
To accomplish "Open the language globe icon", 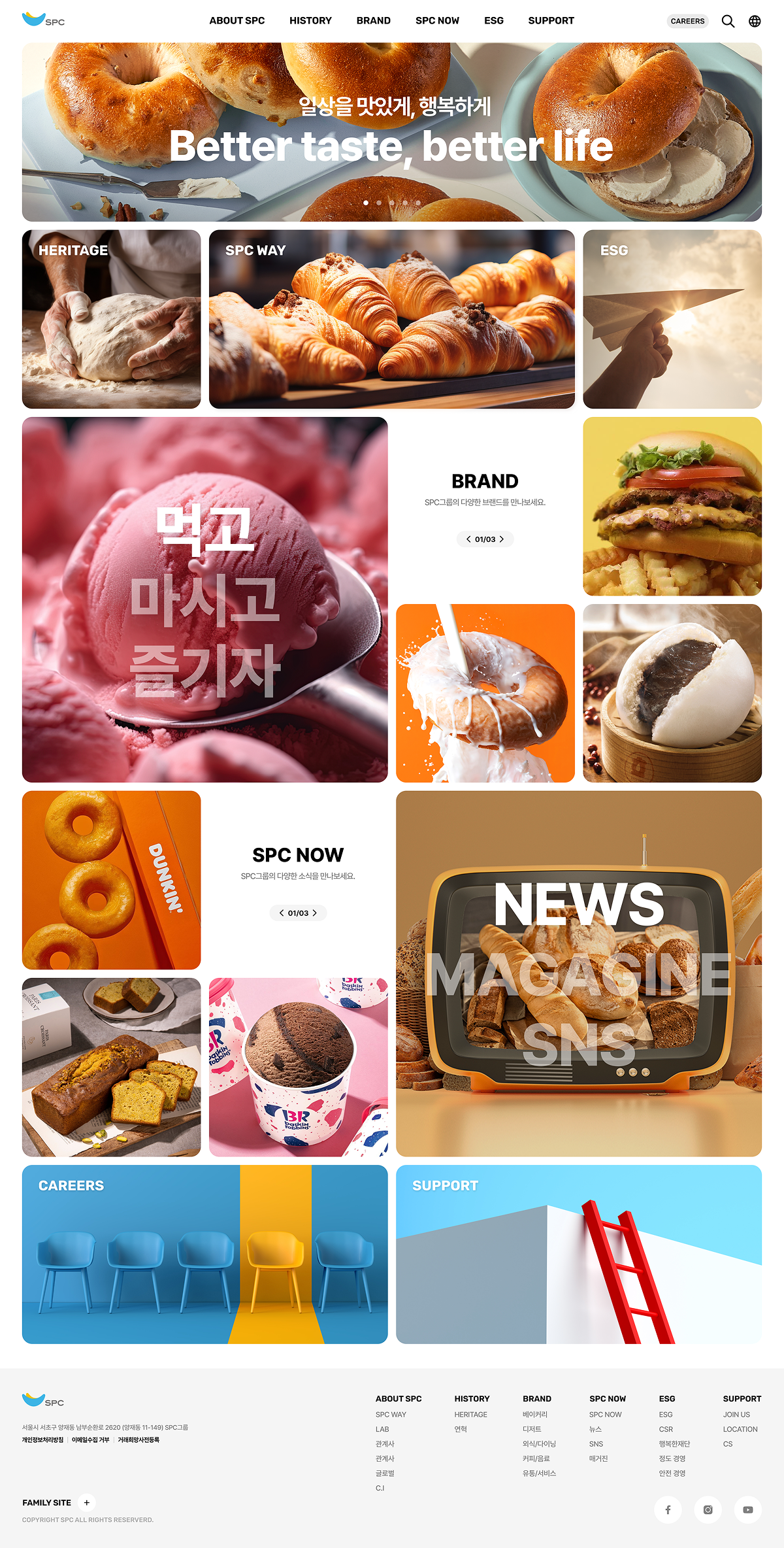I will click(755, 21).
